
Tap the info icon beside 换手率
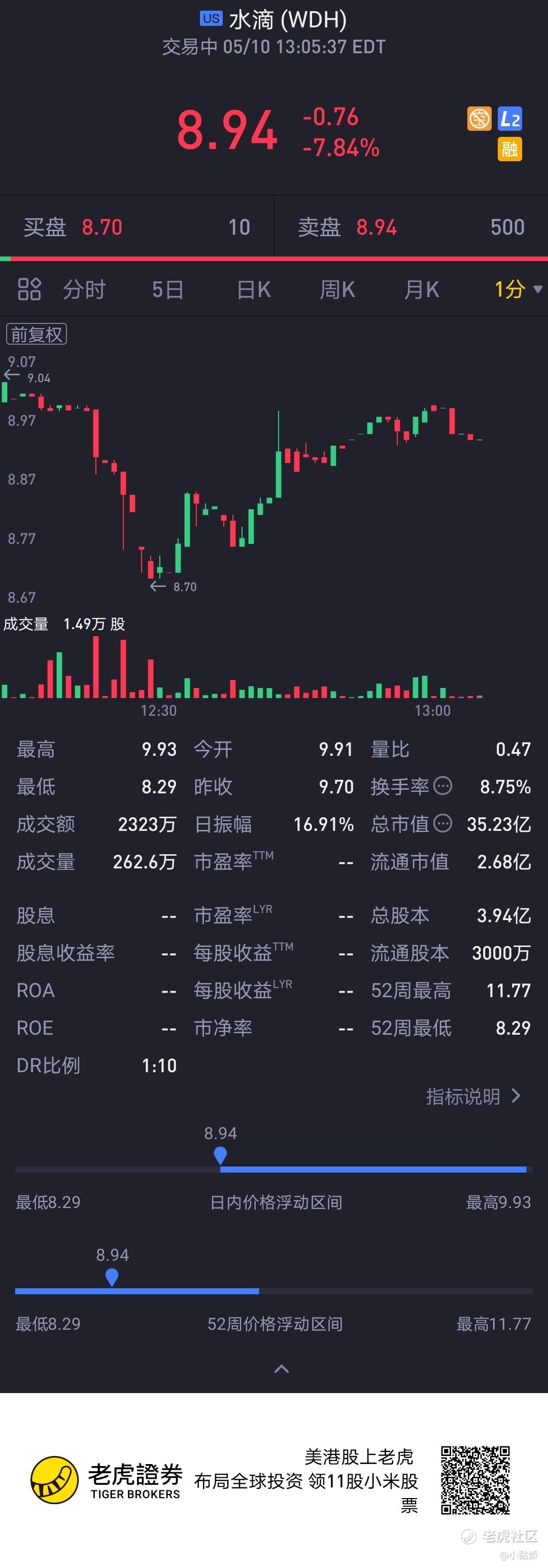click(x=442, y=786)
